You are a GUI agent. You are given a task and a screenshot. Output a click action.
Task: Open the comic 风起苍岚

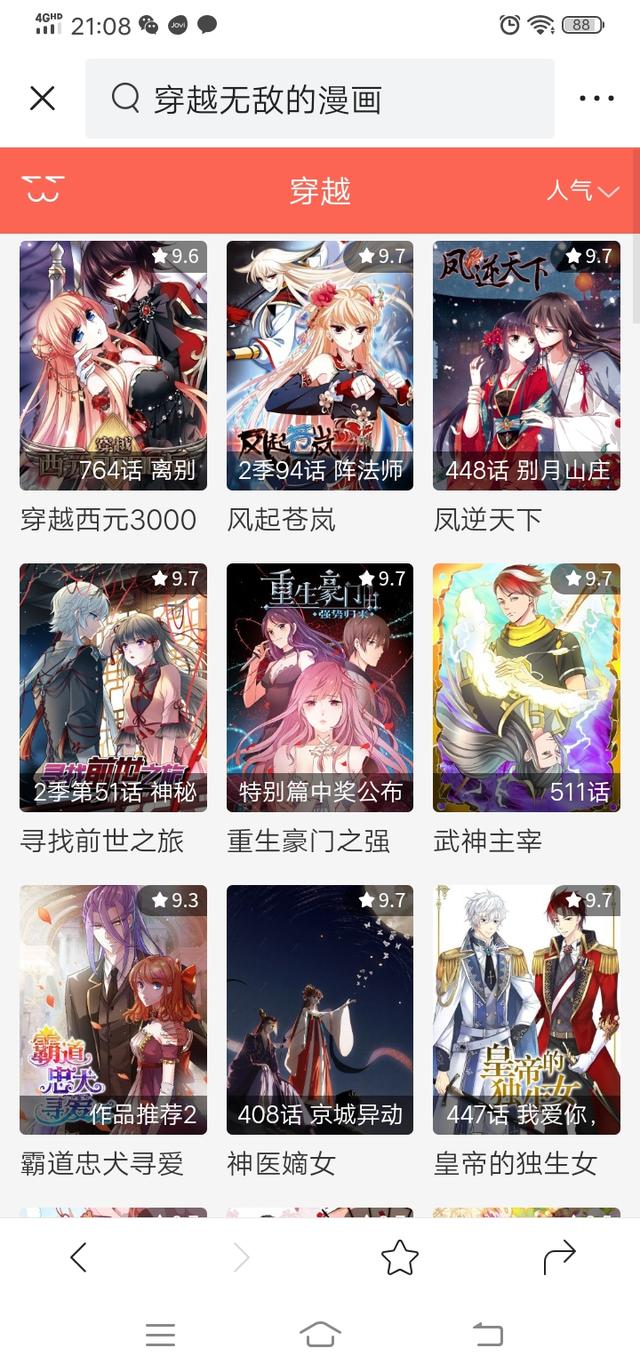(319, 366)
